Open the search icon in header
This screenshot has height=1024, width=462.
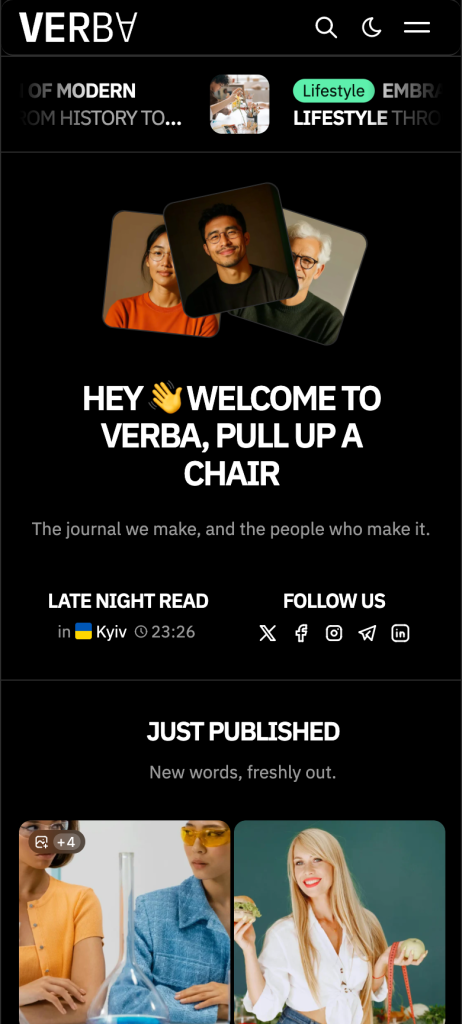tap(326, 27)
